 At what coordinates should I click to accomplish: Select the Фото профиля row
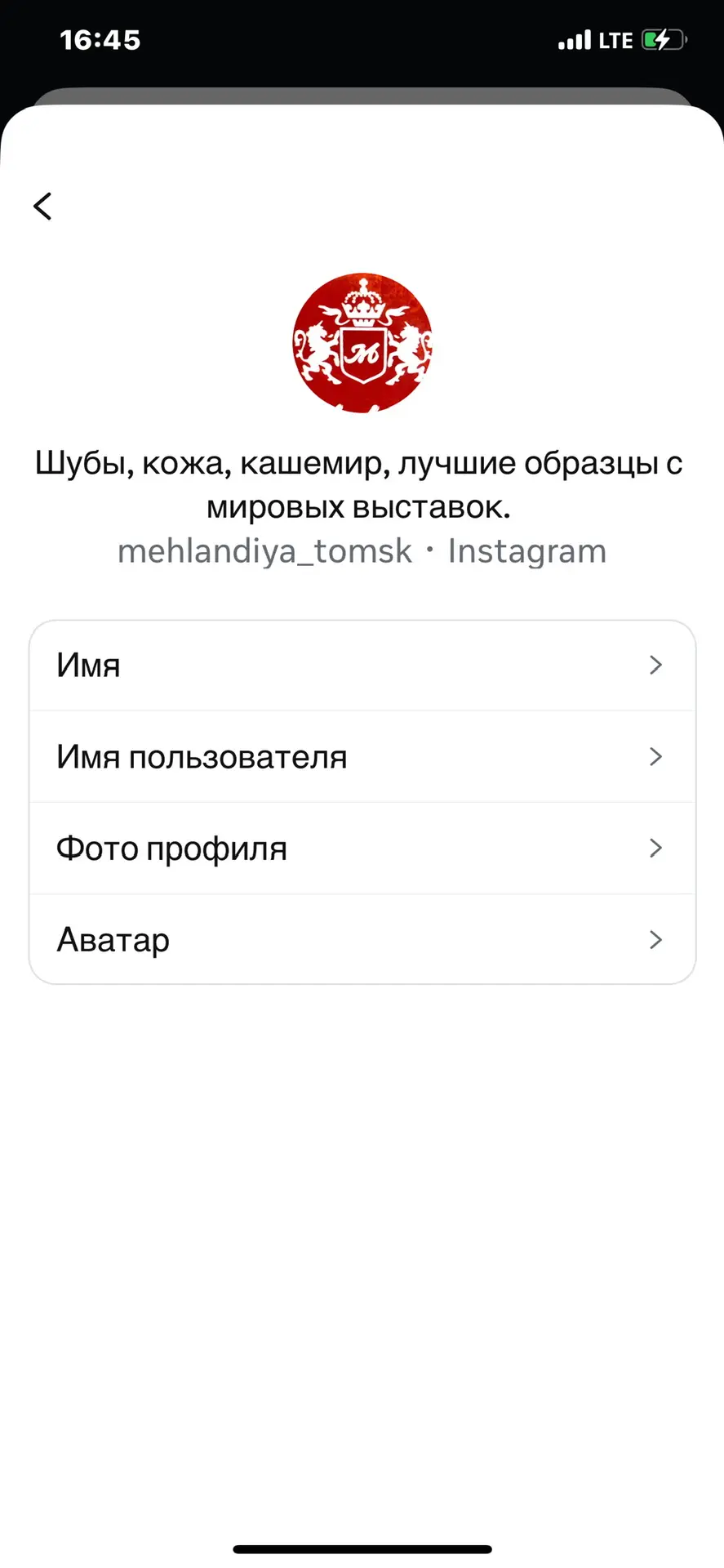click(x=362, y=849)
